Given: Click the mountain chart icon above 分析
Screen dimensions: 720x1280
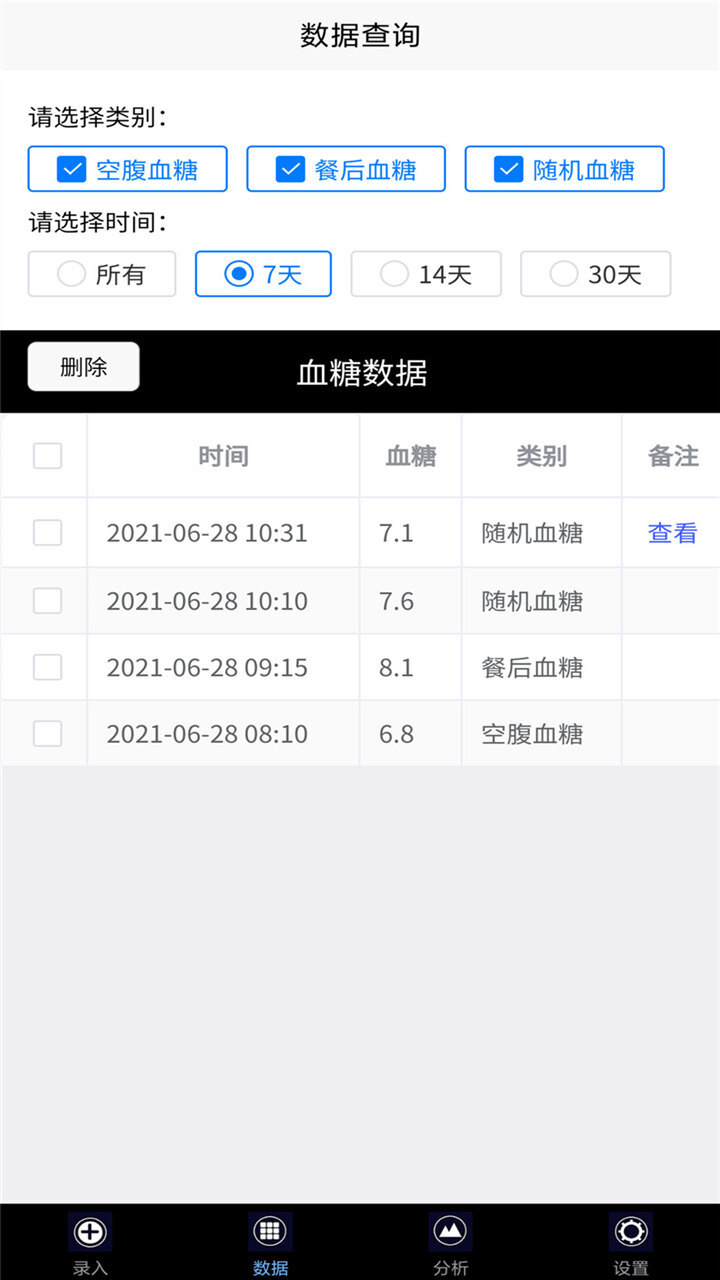Looking at the screenshot, I should click(x=450, y=1230).
